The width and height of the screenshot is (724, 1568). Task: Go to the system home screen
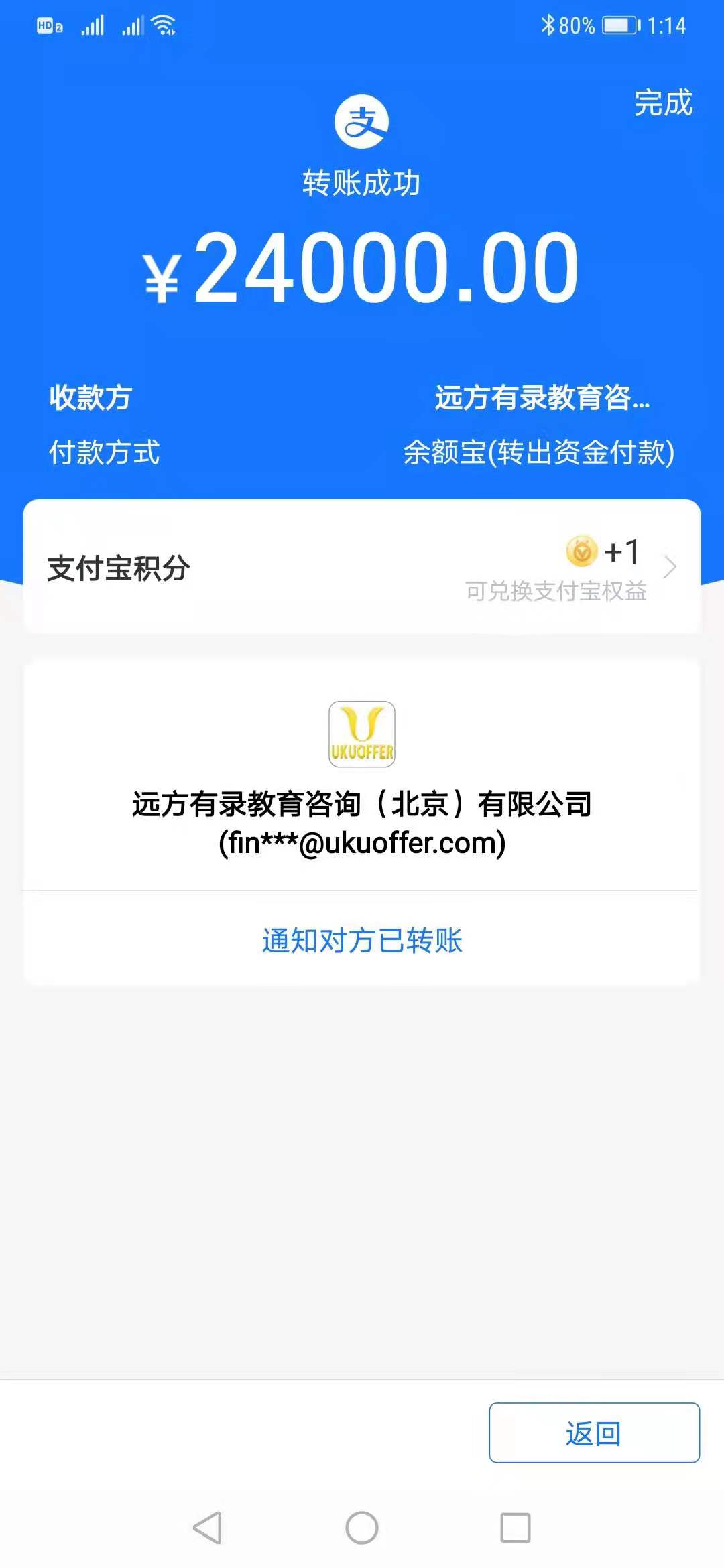362,1528
